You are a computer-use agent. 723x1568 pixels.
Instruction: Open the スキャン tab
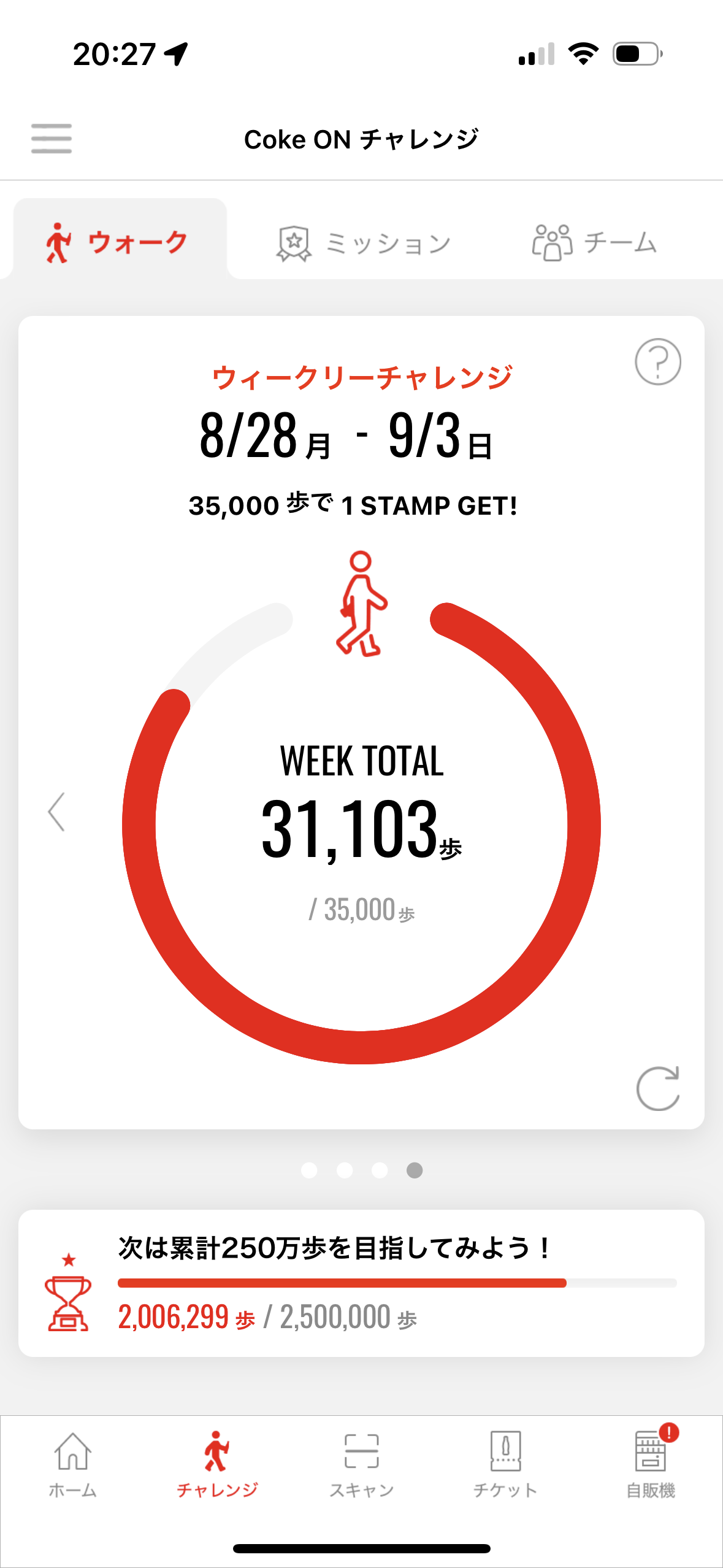point(361,1463)
